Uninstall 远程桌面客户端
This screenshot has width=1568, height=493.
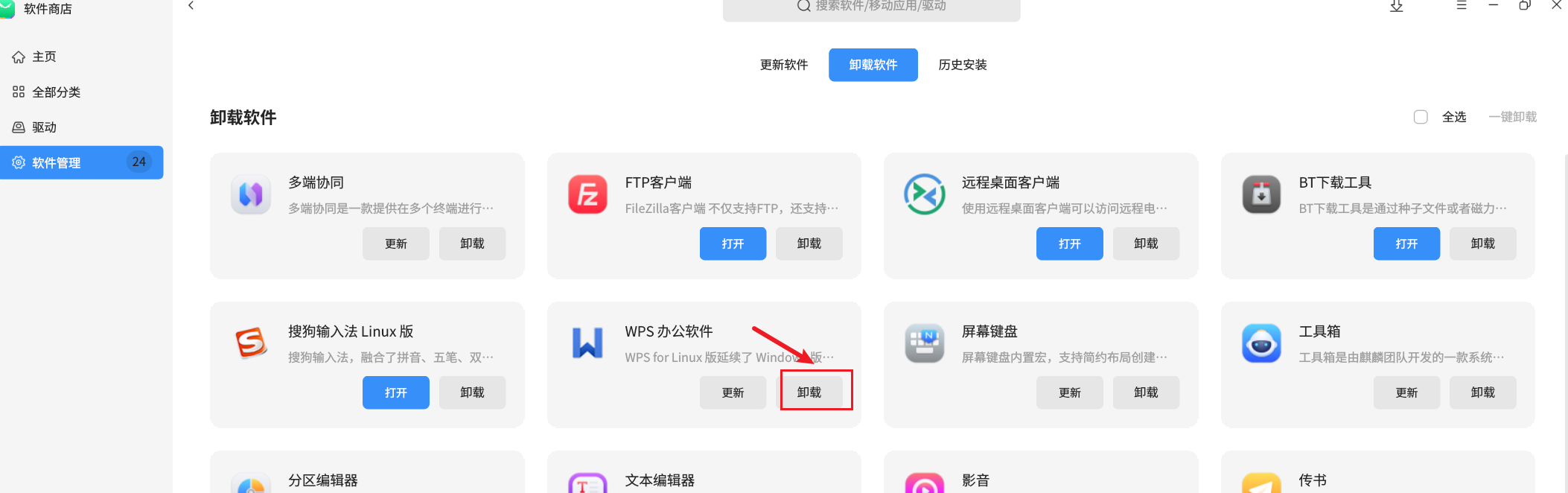tap(1146, 244)
